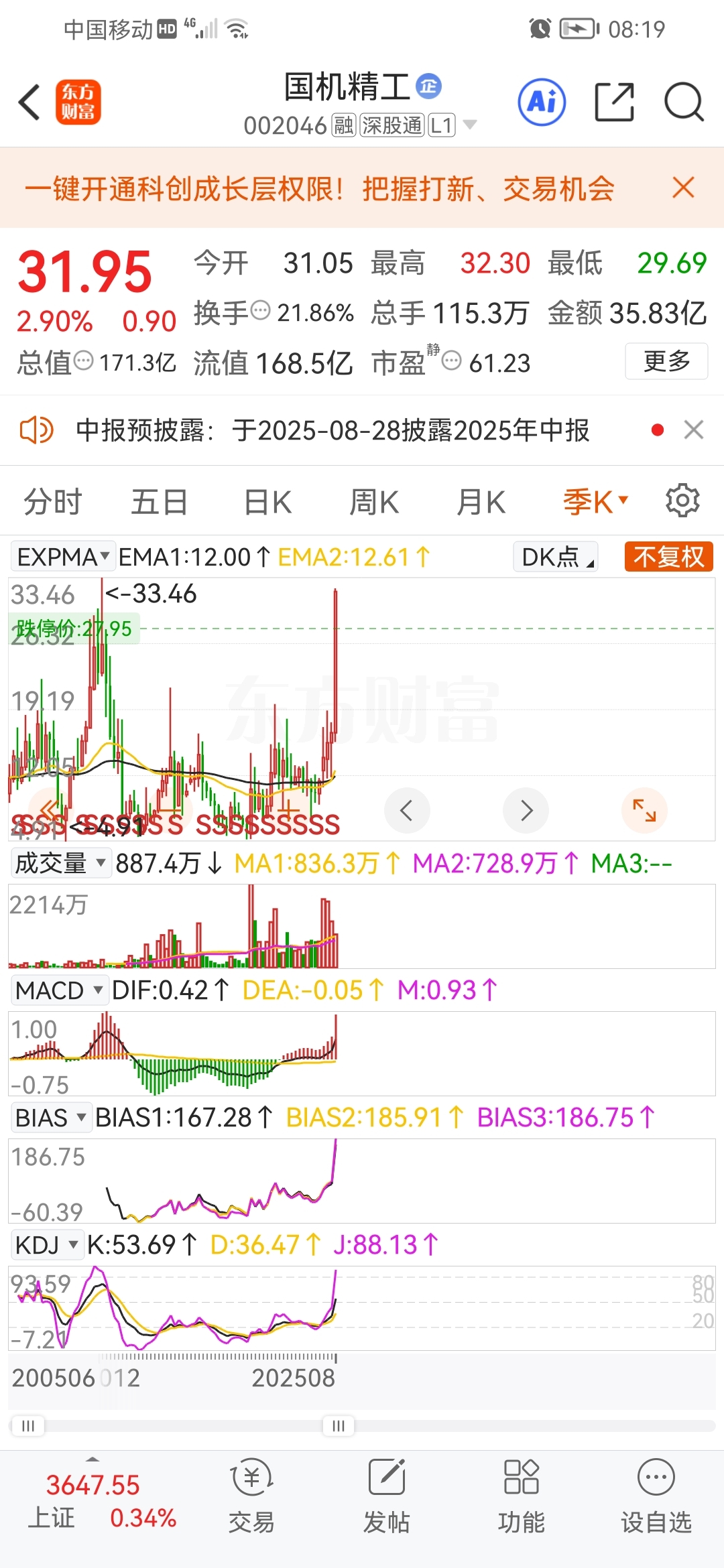Move chart to the previous candle
The height and width of the screenshot is (1568, 724).
[406, 810]
